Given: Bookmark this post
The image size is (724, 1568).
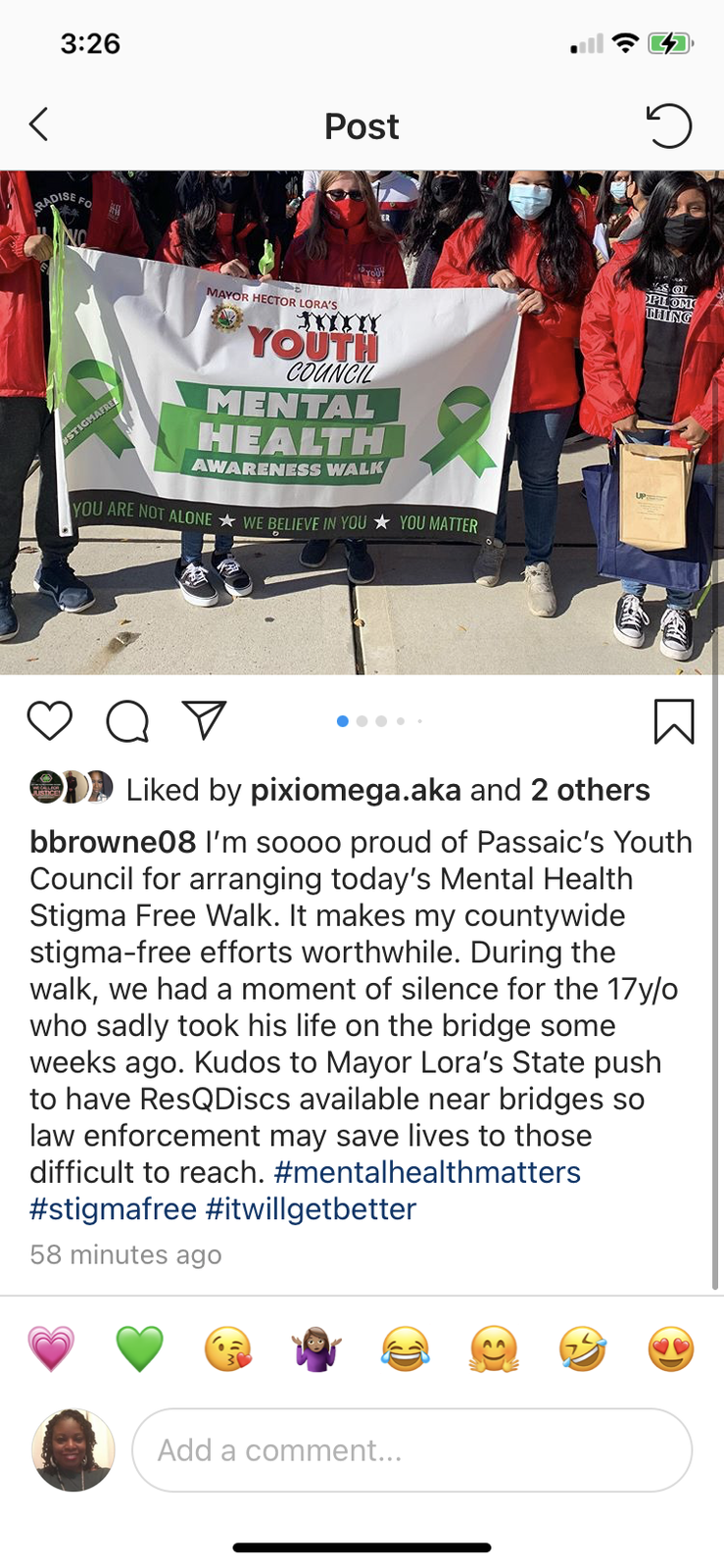Looking at the screenshot, I should pyautogui.click(x=673, y=721).
